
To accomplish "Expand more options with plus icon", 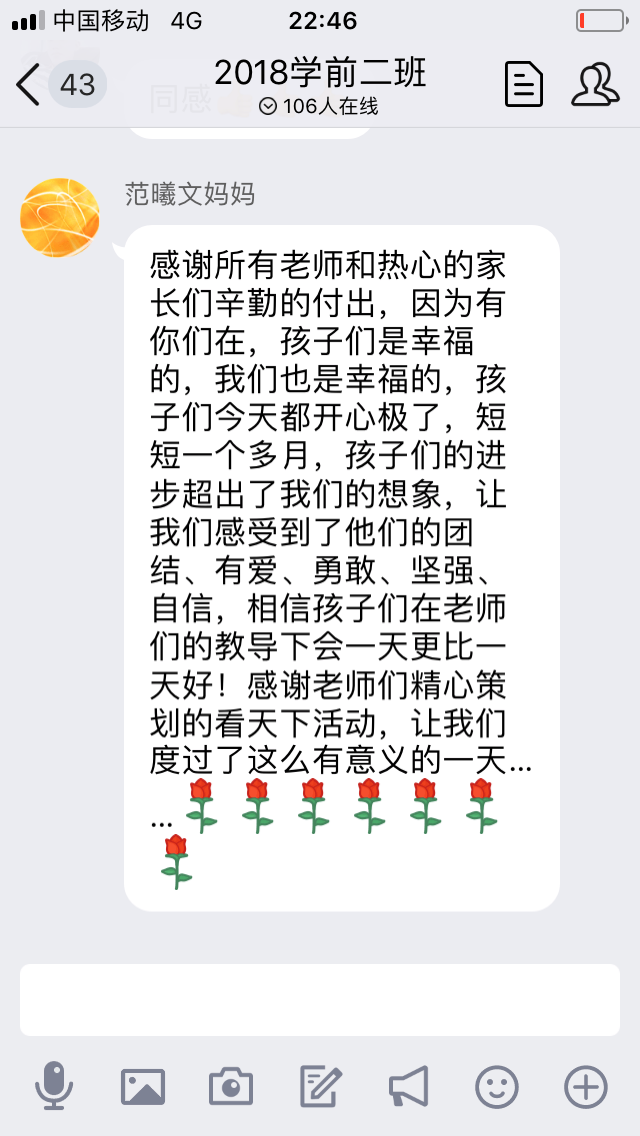I will click(x=586, y=1086).
